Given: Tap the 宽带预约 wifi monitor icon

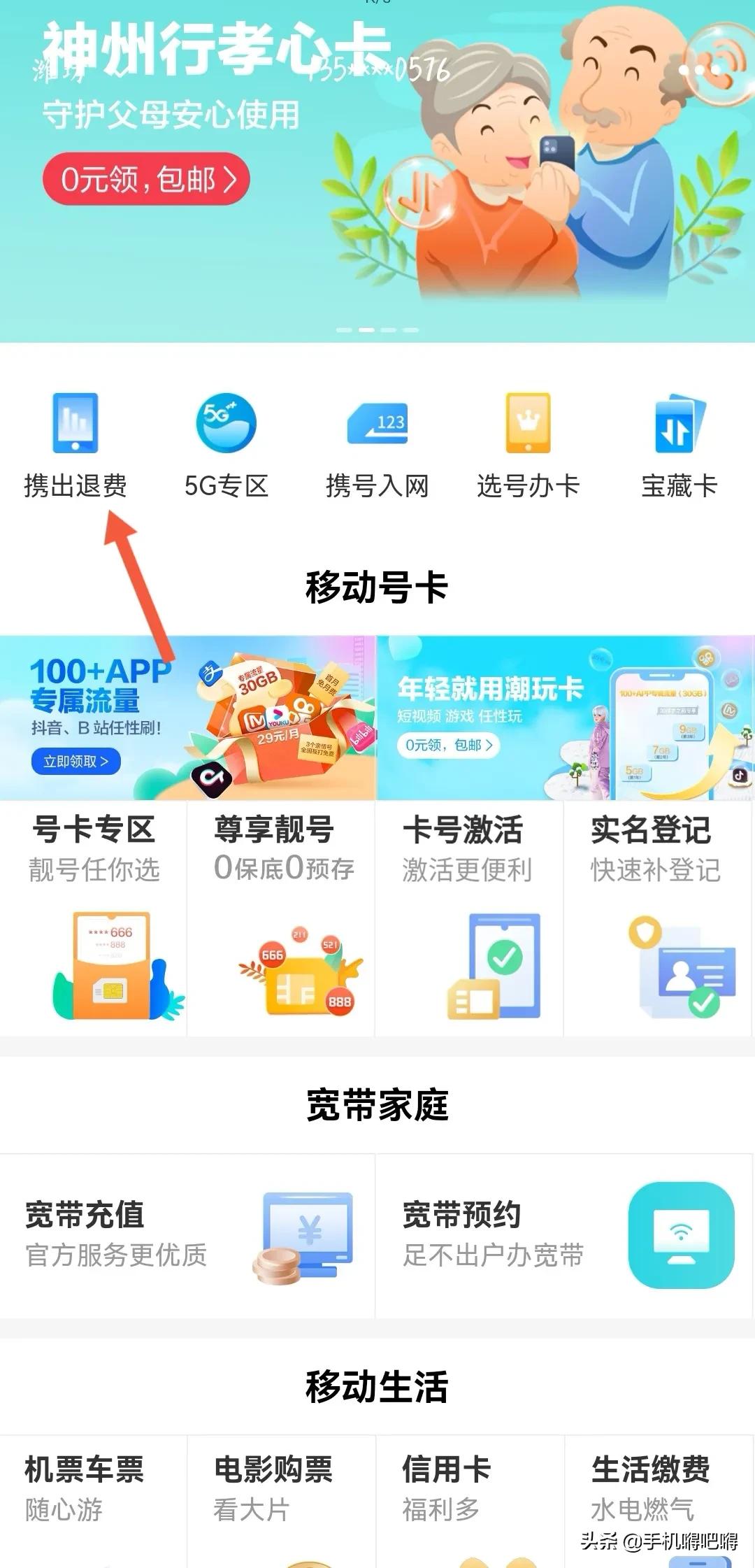Looking at the screenshot, I should pyautogui.click(x=682, y=1238).
